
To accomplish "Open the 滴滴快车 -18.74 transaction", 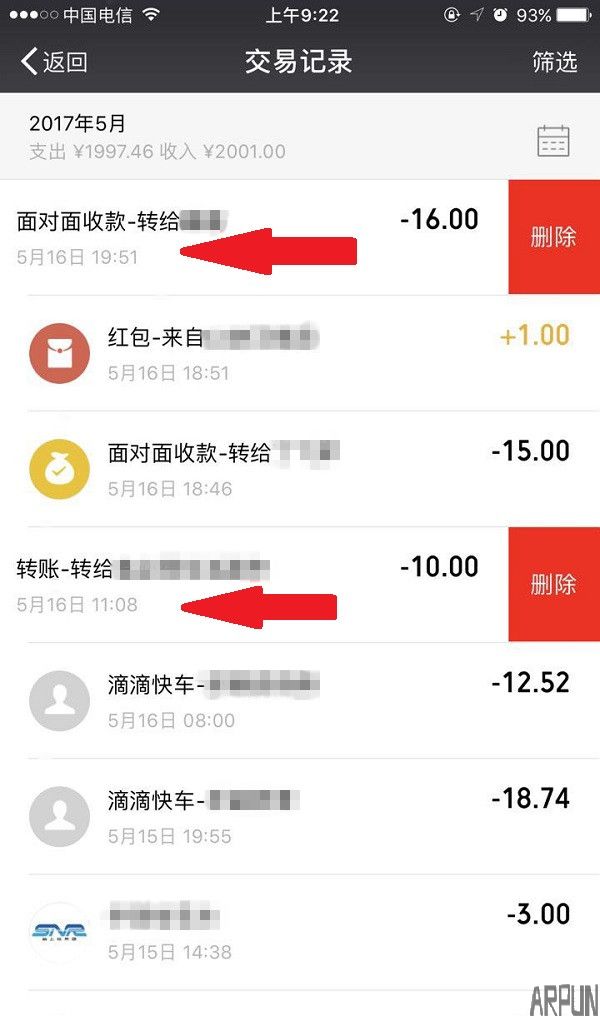I will click(300, 816).
